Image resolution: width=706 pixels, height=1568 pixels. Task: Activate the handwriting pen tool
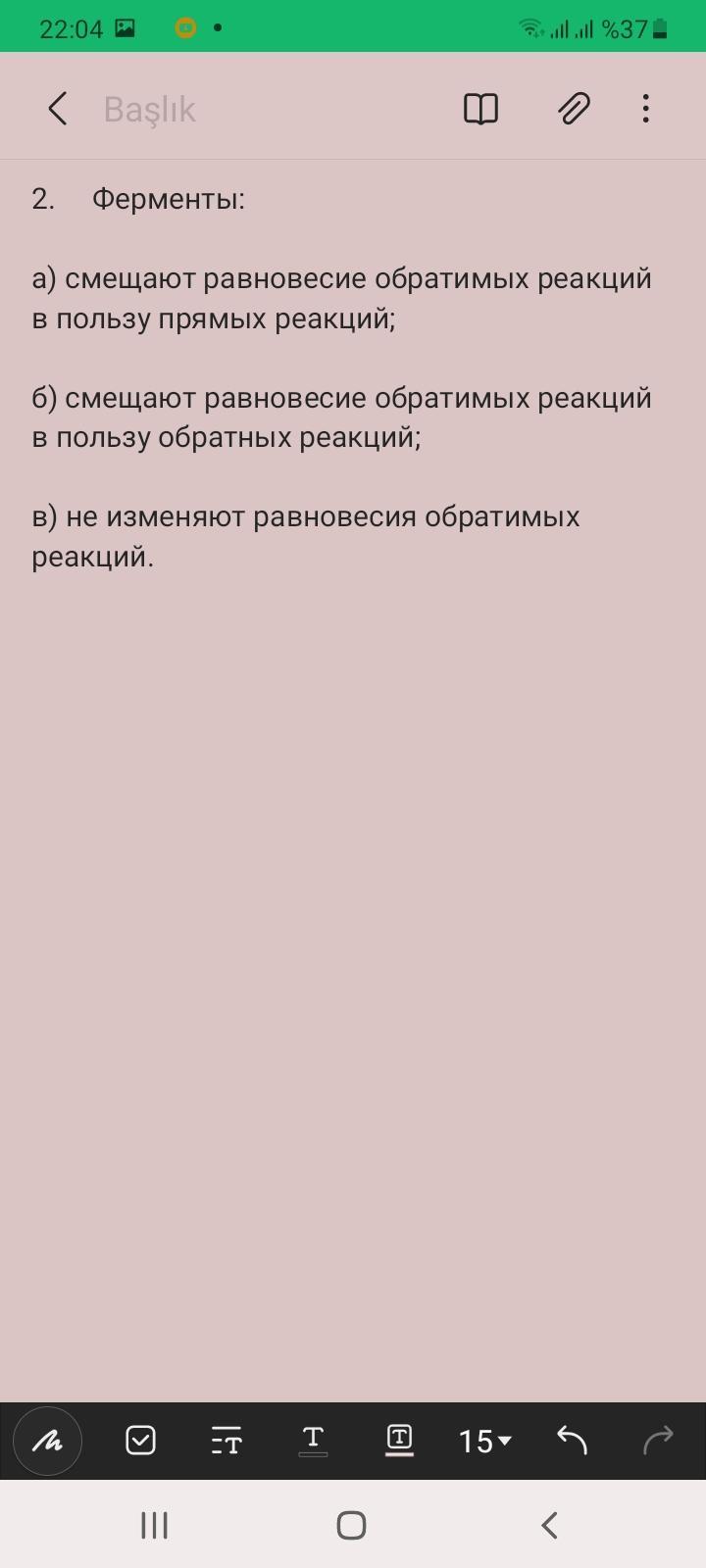[47, 1441]
